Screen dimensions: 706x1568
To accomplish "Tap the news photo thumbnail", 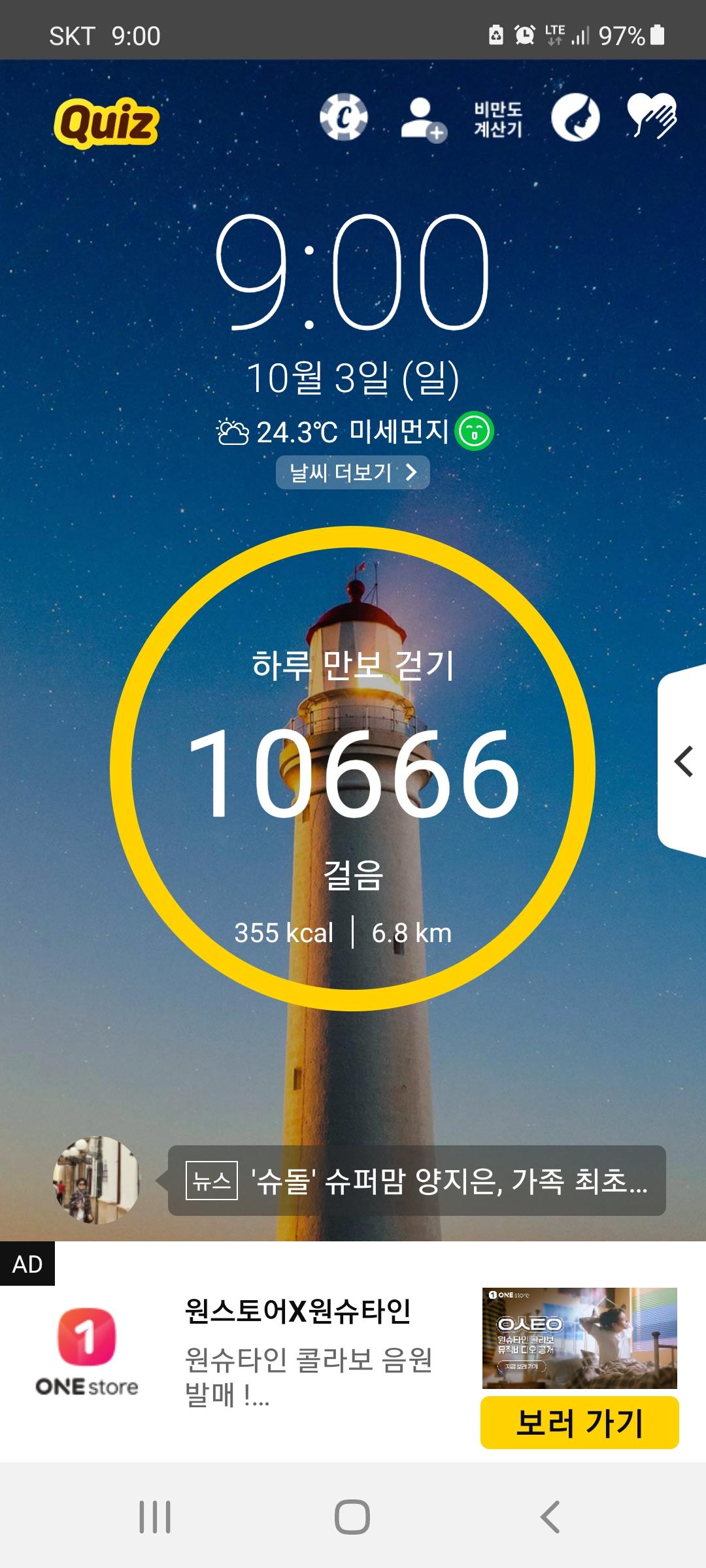I will pyautogui.click(x=97, y=1180).
